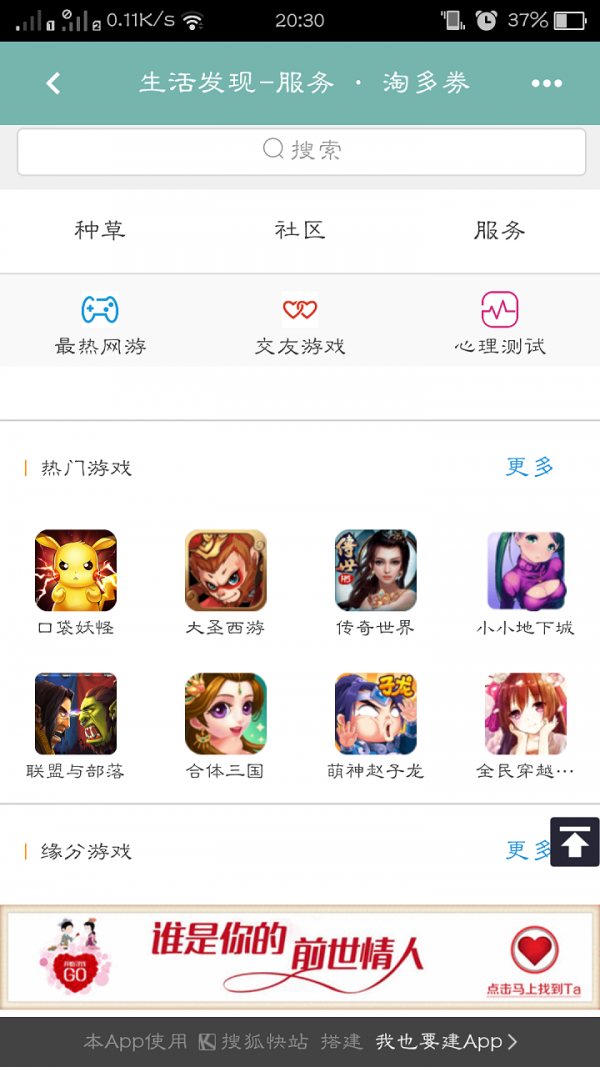
Task: Open the three-dot overflow menu
Action: click(546, 84)
